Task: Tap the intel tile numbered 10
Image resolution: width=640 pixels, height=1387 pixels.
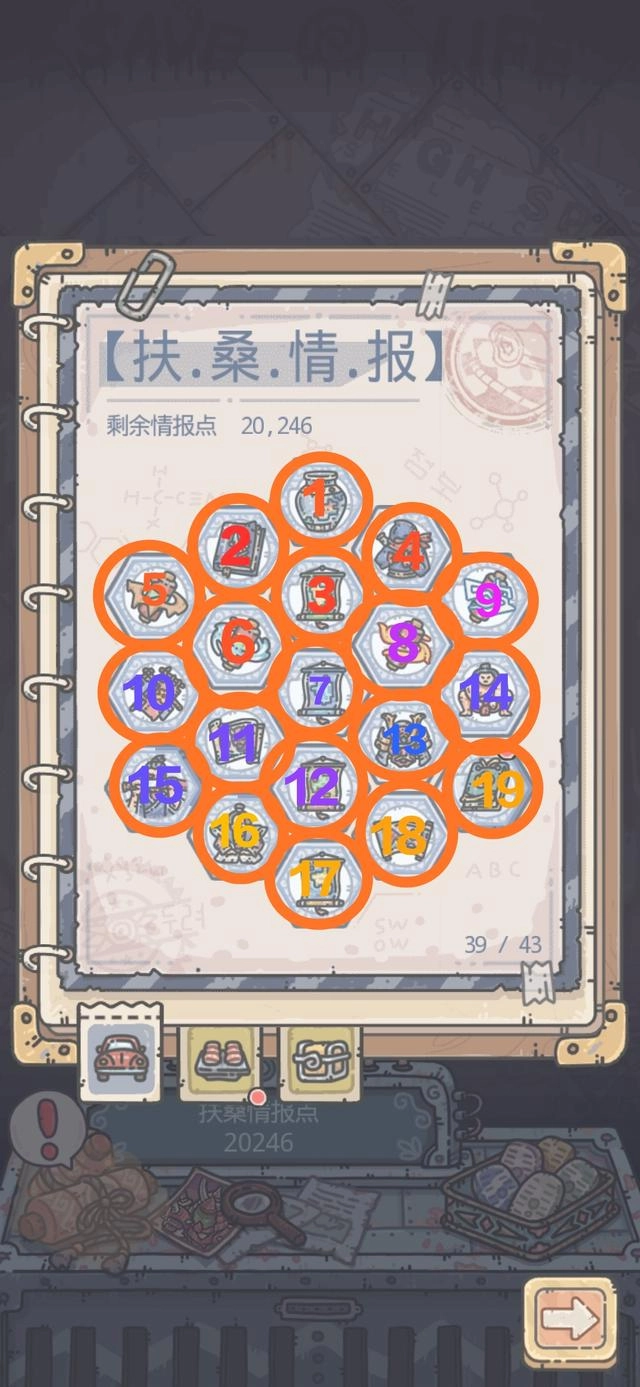Action: point(152,691)
